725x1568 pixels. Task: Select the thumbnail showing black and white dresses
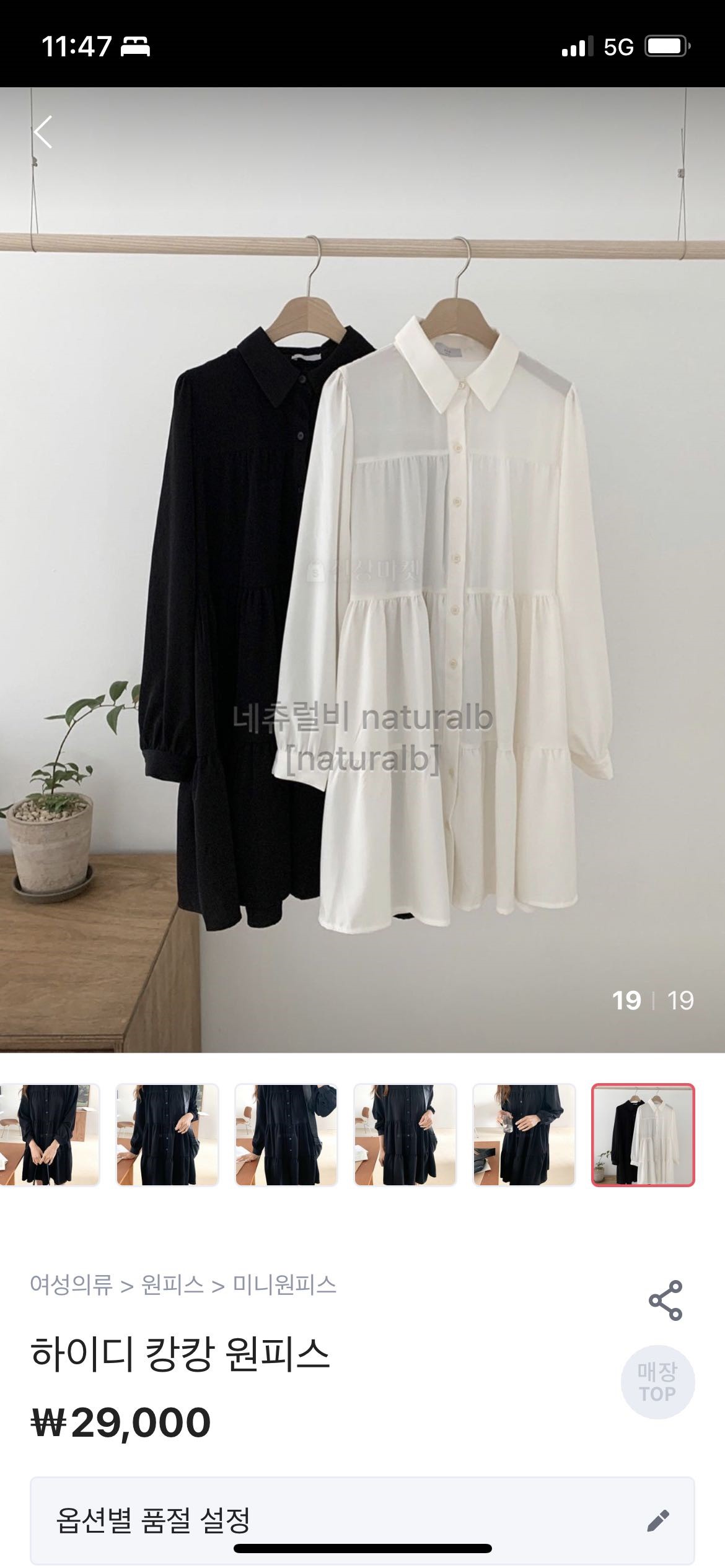(643, 1135)
